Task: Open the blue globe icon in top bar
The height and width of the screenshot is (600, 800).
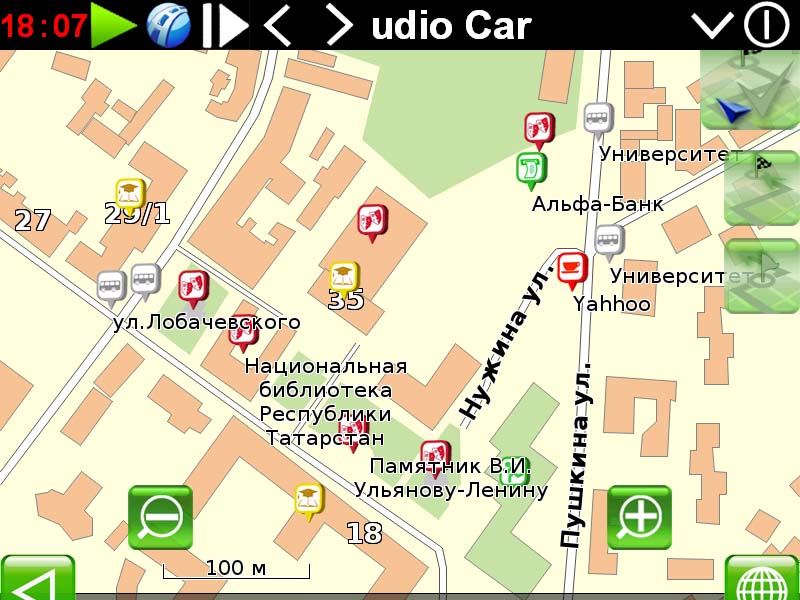Action: (x=169, y=25)
